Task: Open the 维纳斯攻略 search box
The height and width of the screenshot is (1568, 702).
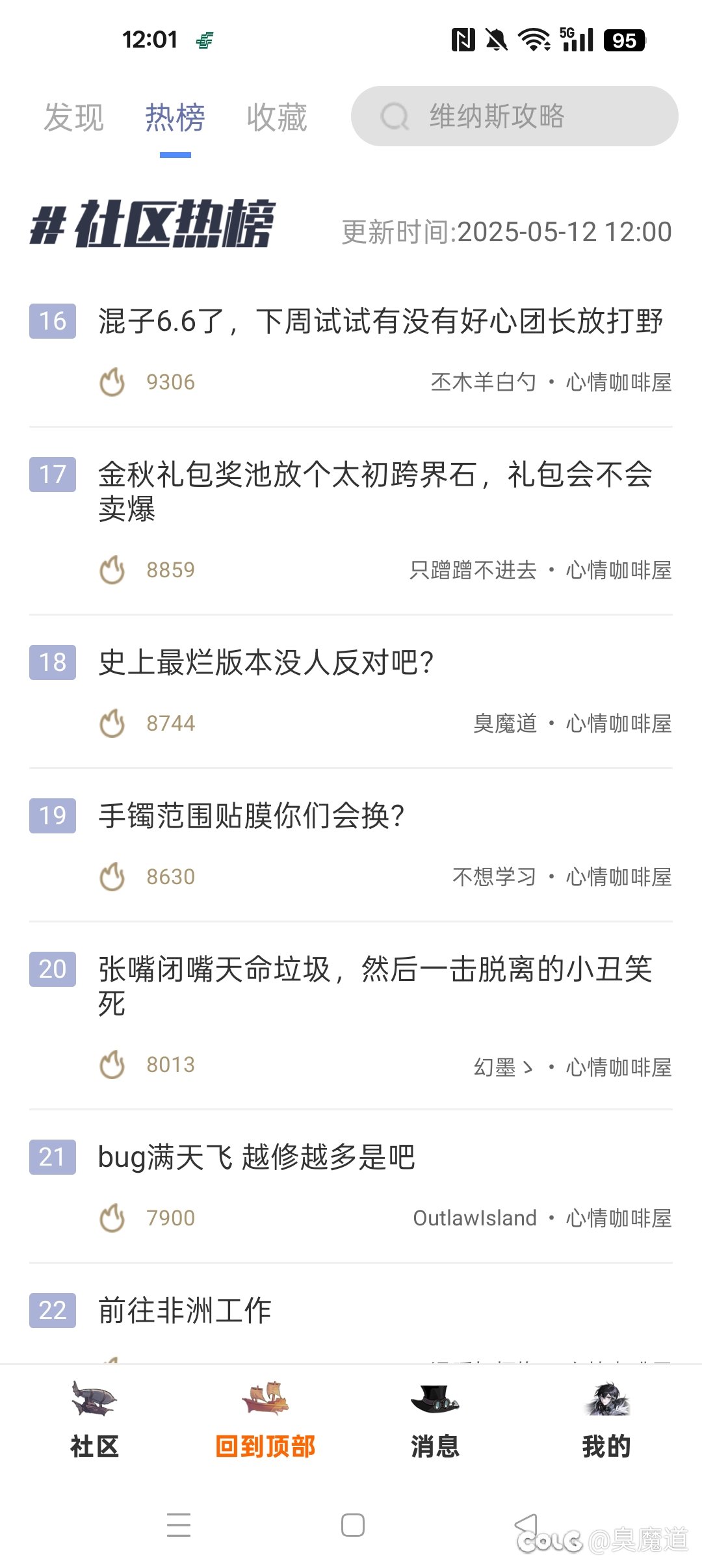Action: [514, 116]
